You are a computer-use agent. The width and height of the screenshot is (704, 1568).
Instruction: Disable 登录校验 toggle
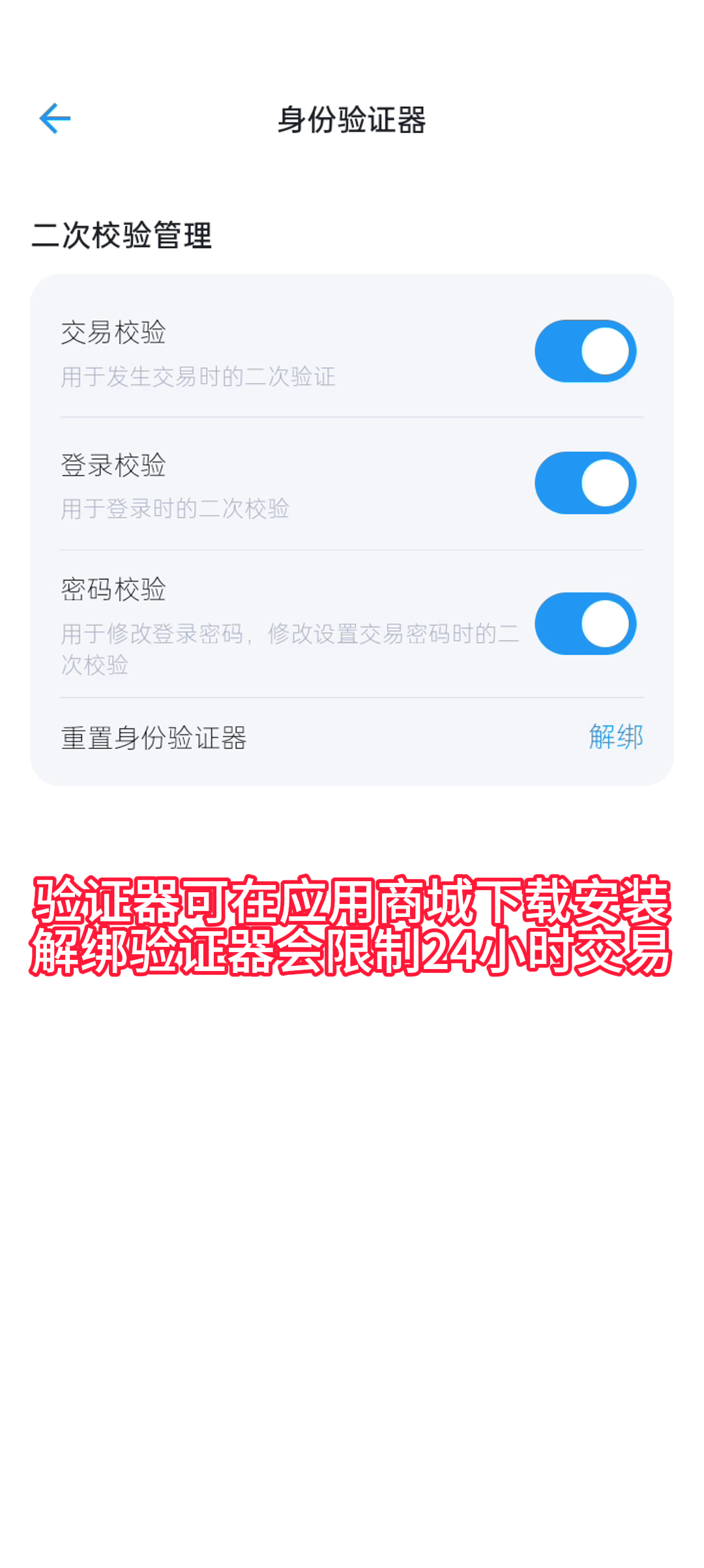(585, 483)
